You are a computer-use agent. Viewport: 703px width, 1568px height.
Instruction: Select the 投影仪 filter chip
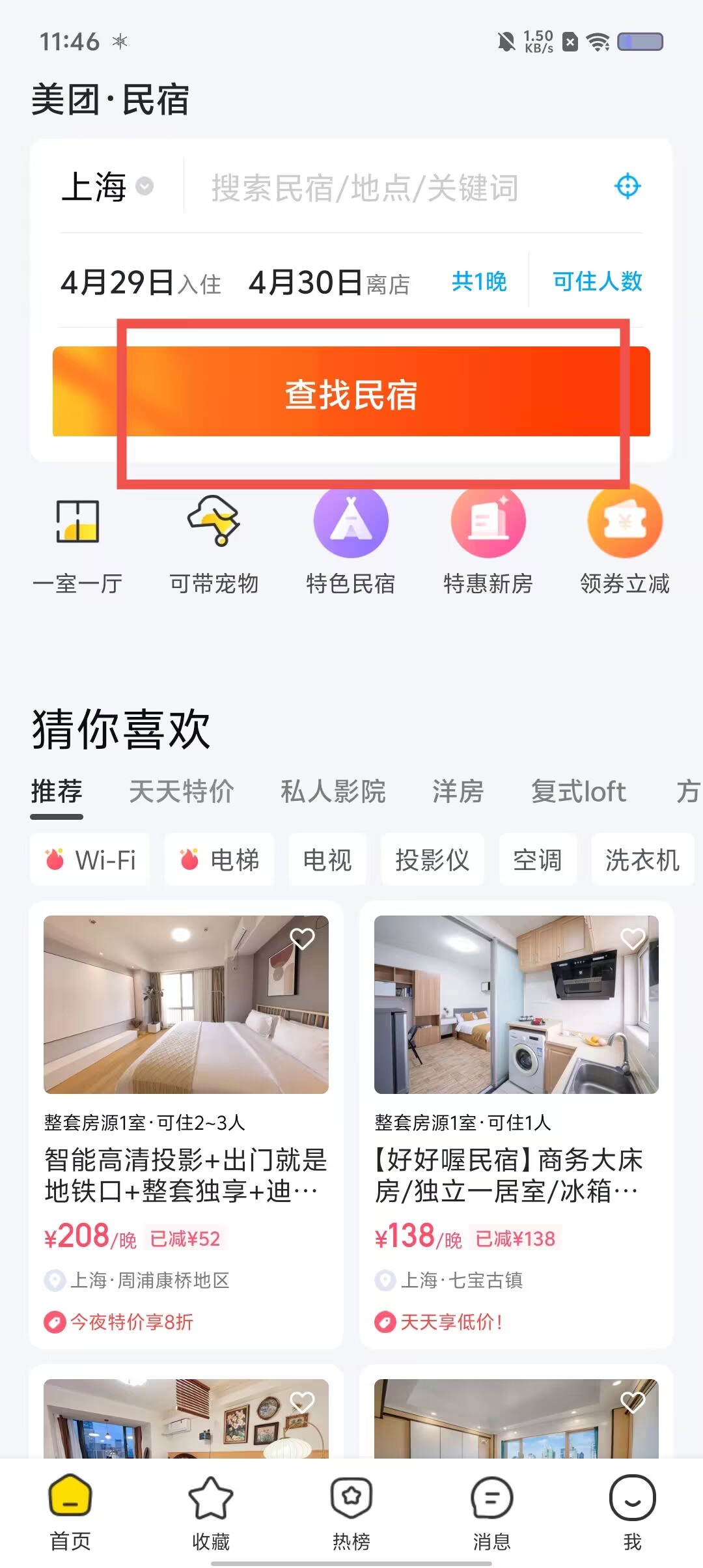(432, 860)
